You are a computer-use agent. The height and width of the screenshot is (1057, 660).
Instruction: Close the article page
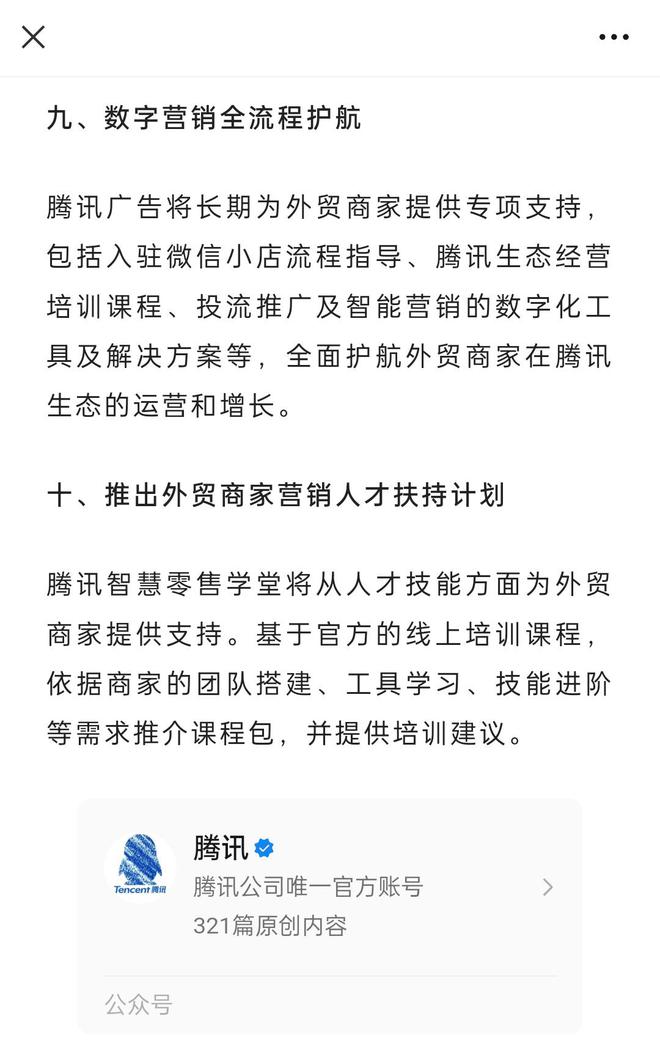click(33, 37)
